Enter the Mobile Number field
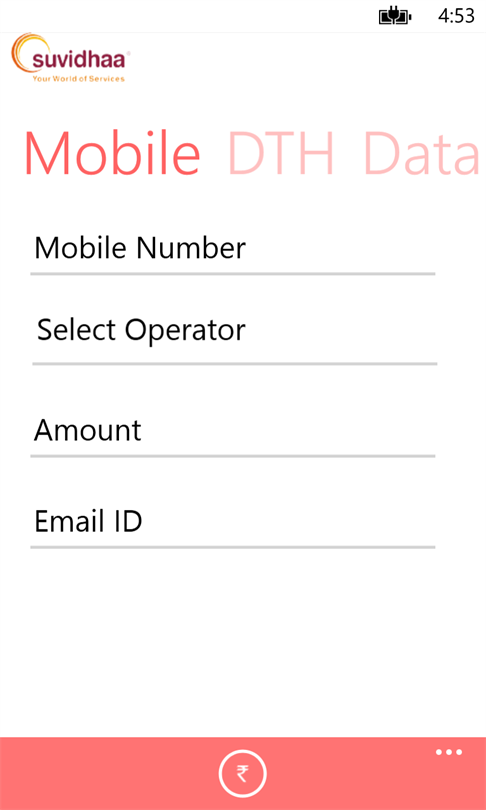486x810 pixels. tap(233, 250)
